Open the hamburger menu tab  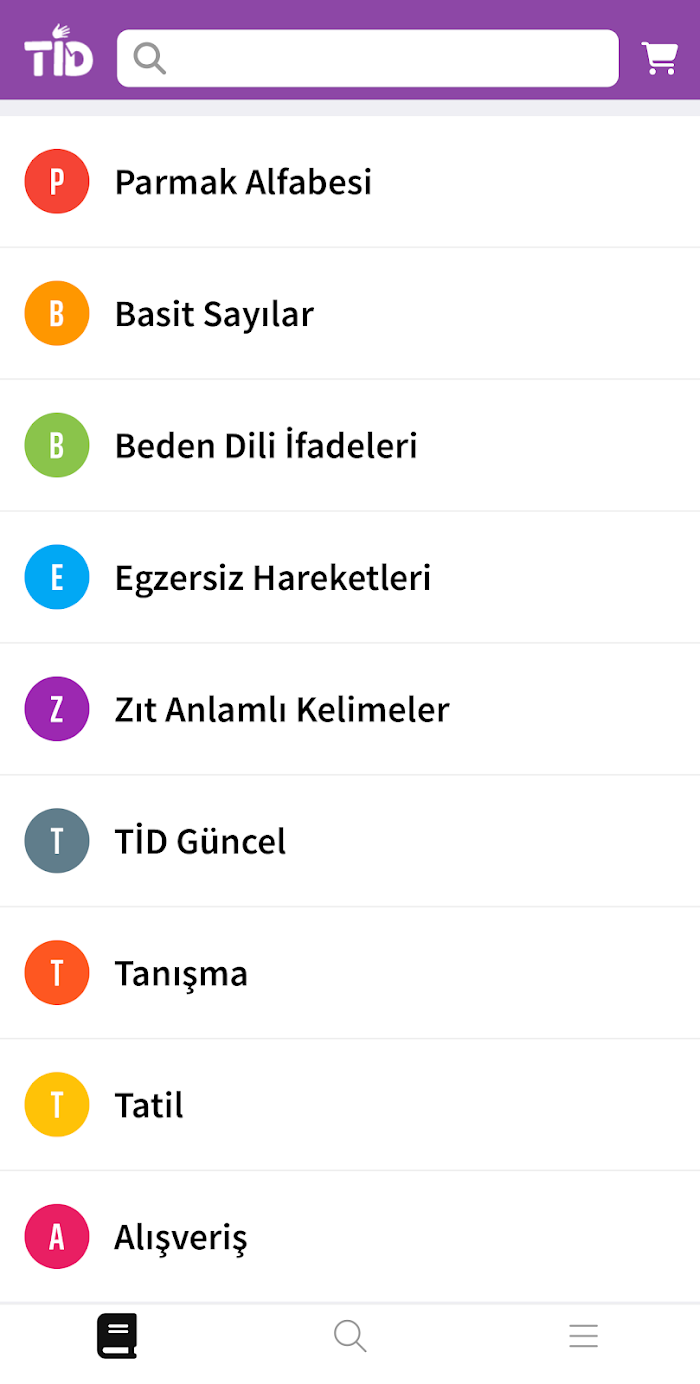coord(583,1336)
